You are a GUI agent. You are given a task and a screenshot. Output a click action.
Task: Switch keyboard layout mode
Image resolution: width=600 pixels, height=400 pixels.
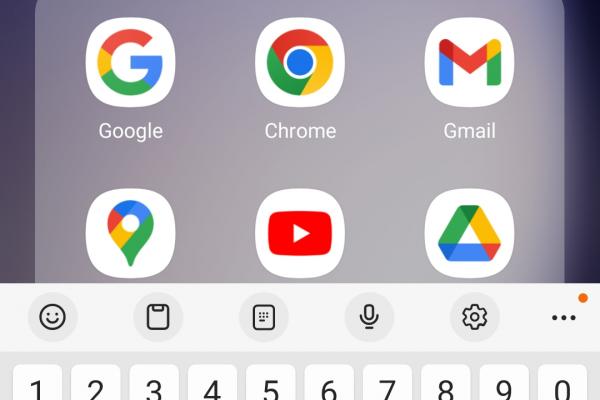tap(264, 317)
